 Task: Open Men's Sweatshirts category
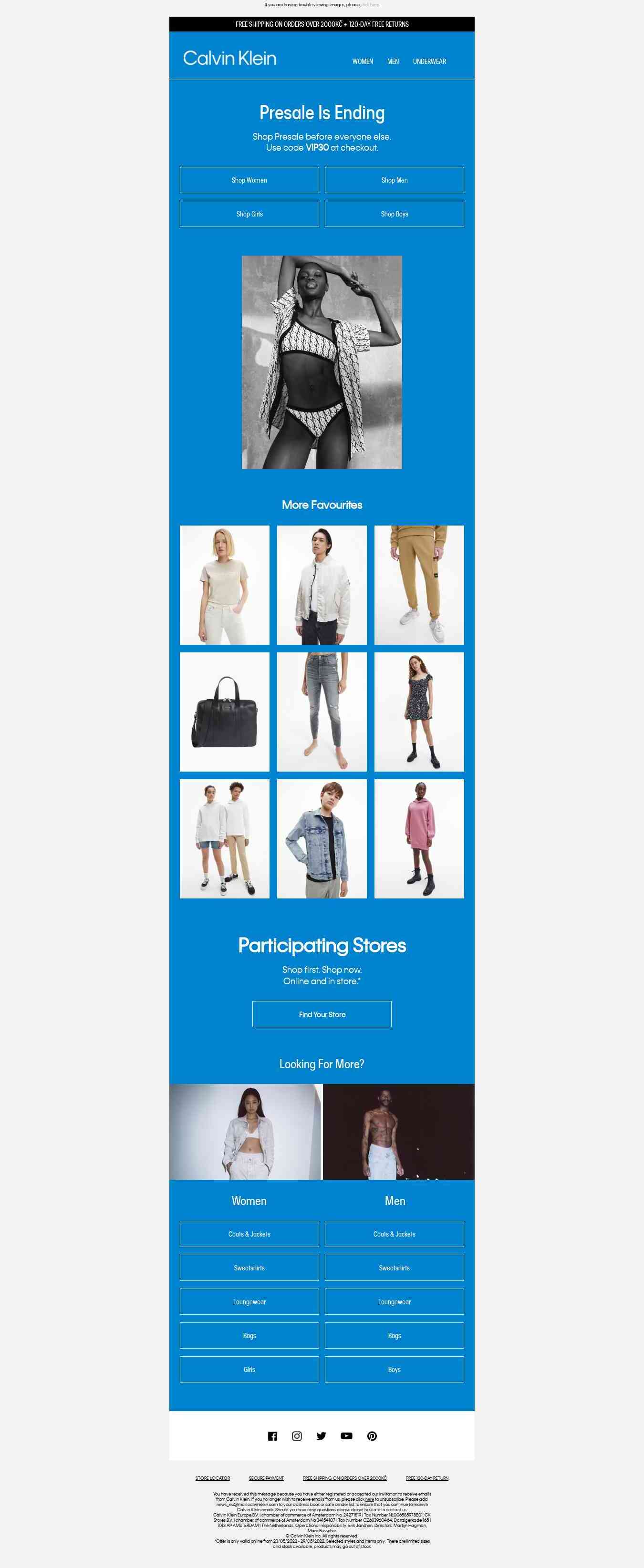pos(394,1268)
